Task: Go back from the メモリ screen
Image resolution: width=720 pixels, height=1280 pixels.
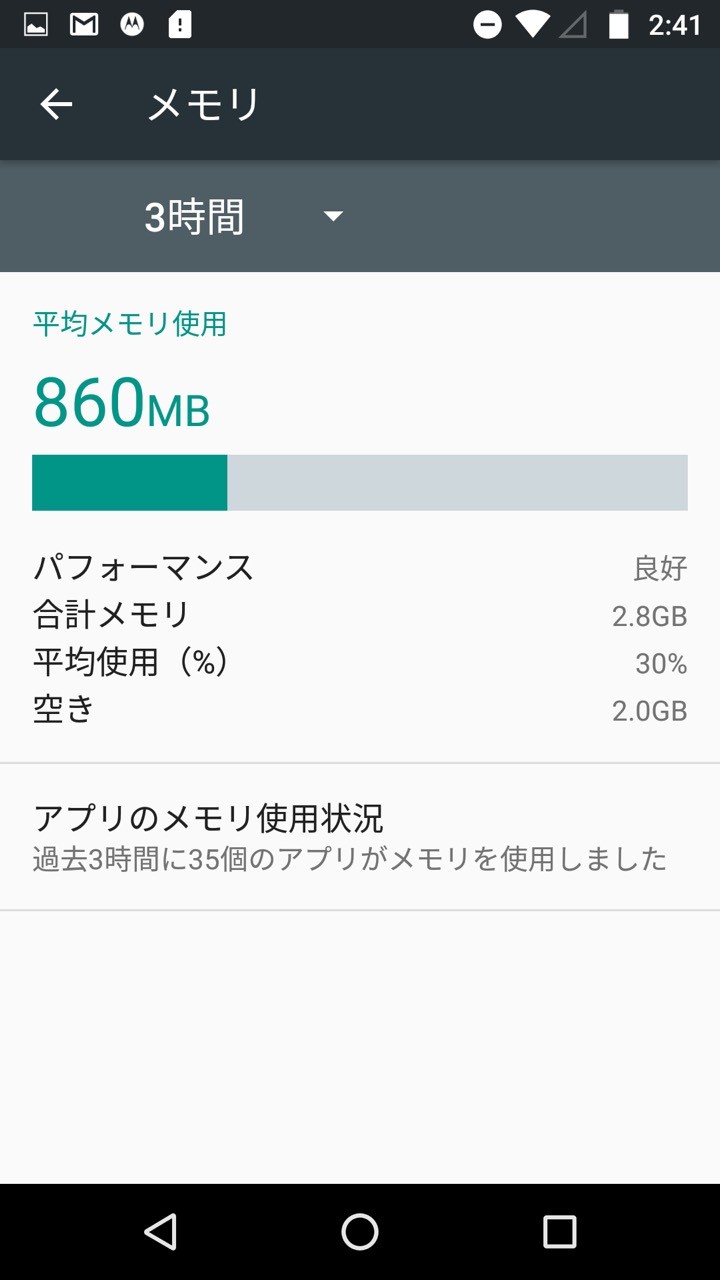Action: pyautogui.click(x=56, y=104)
